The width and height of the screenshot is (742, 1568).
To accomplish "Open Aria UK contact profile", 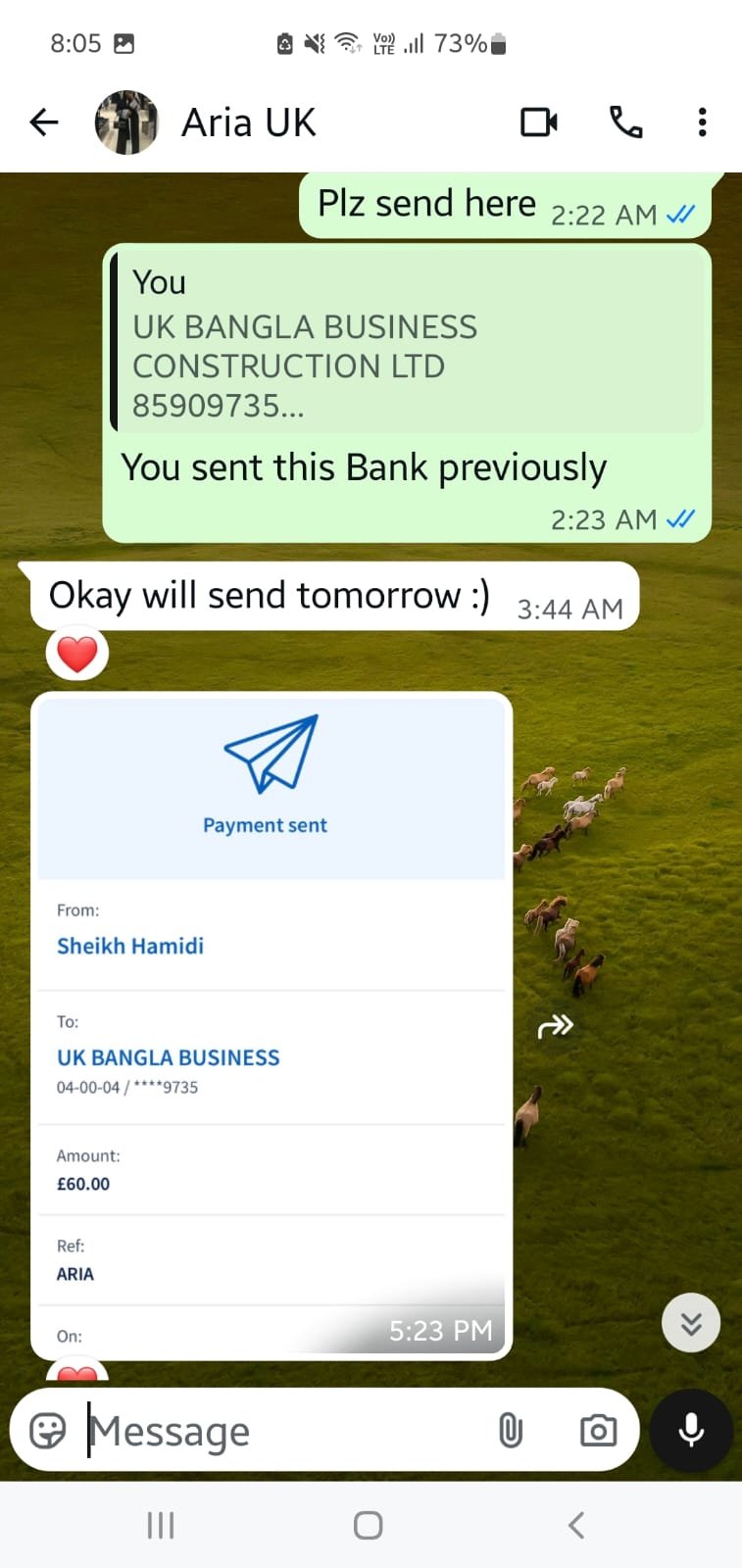I will point(249,122).
